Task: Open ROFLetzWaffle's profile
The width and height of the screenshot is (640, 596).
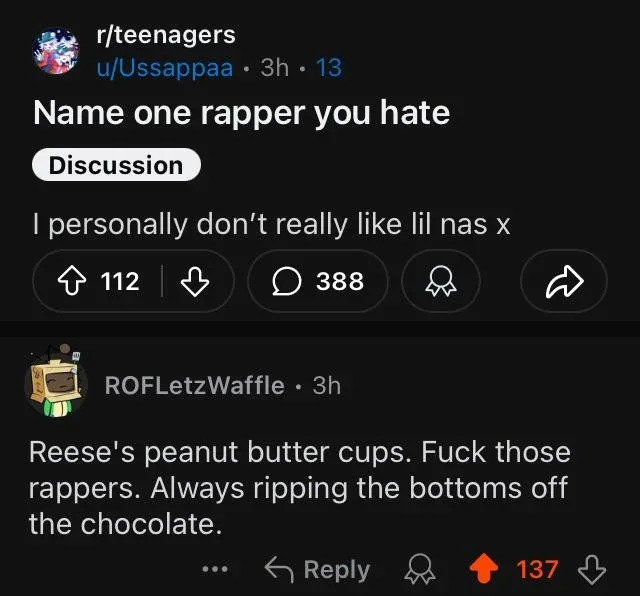Action: 194,385
